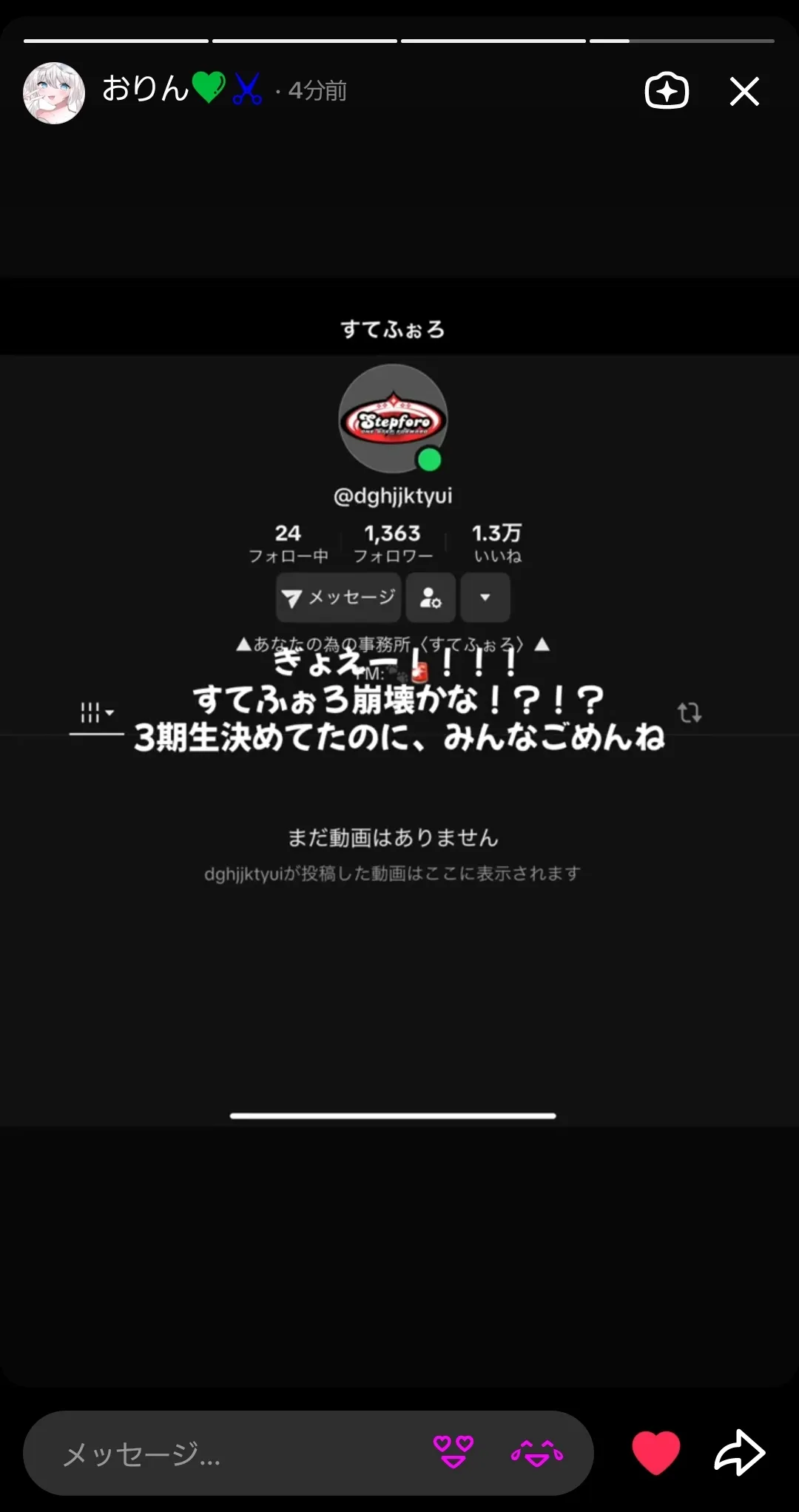Send the laughing face emoji reaction
Viewport: 799px width, 1512px height.
[537, 1453]
